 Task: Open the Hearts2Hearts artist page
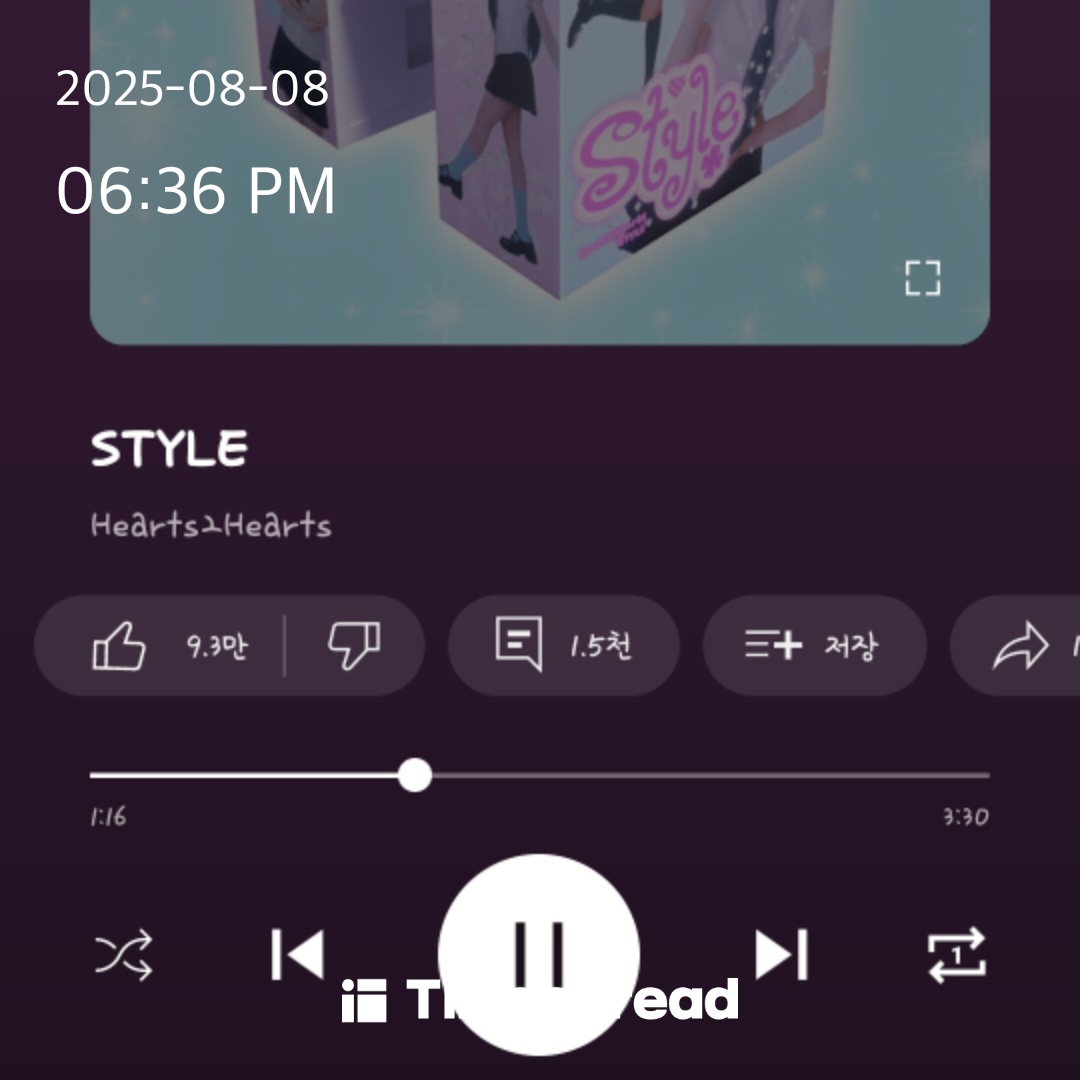click(211, 525)
